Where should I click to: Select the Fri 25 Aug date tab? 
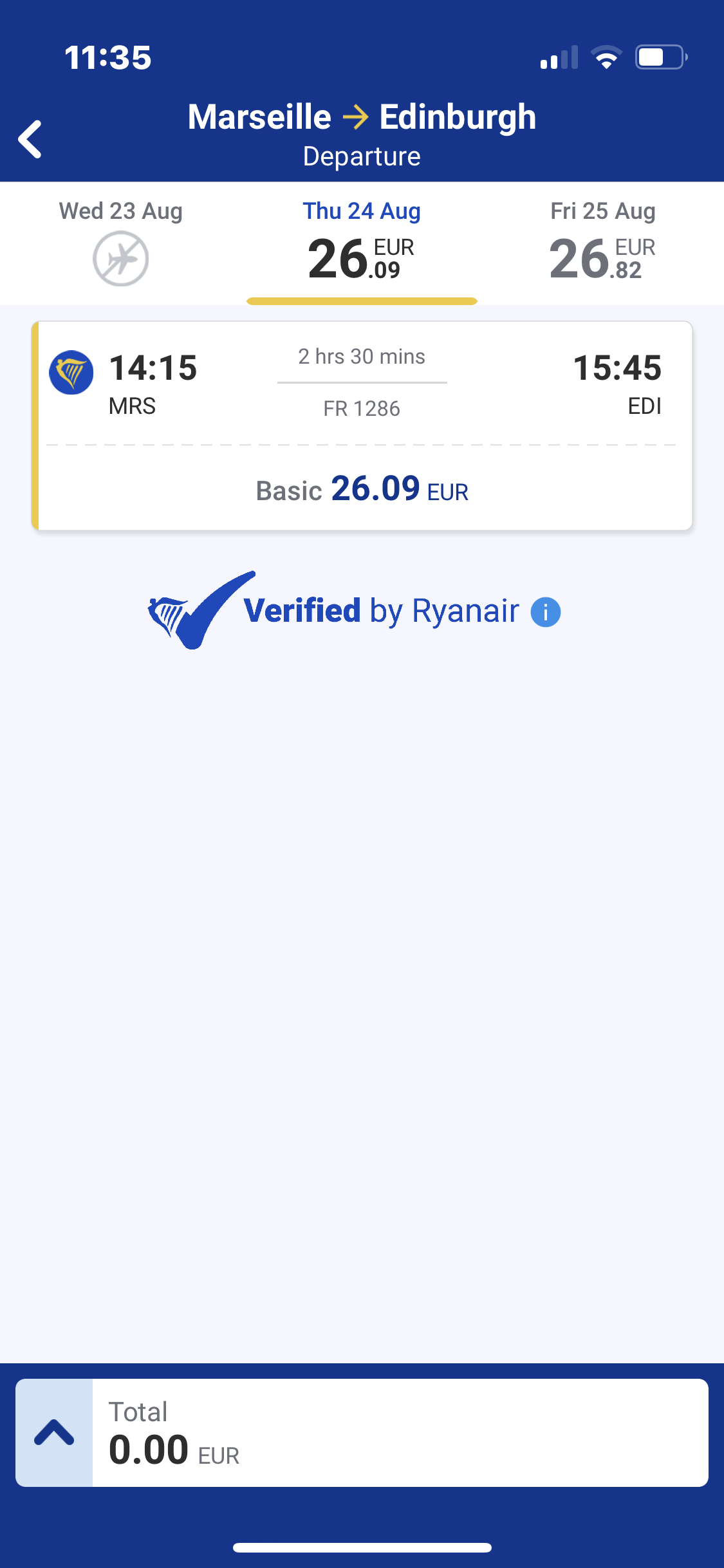point(603,243)
